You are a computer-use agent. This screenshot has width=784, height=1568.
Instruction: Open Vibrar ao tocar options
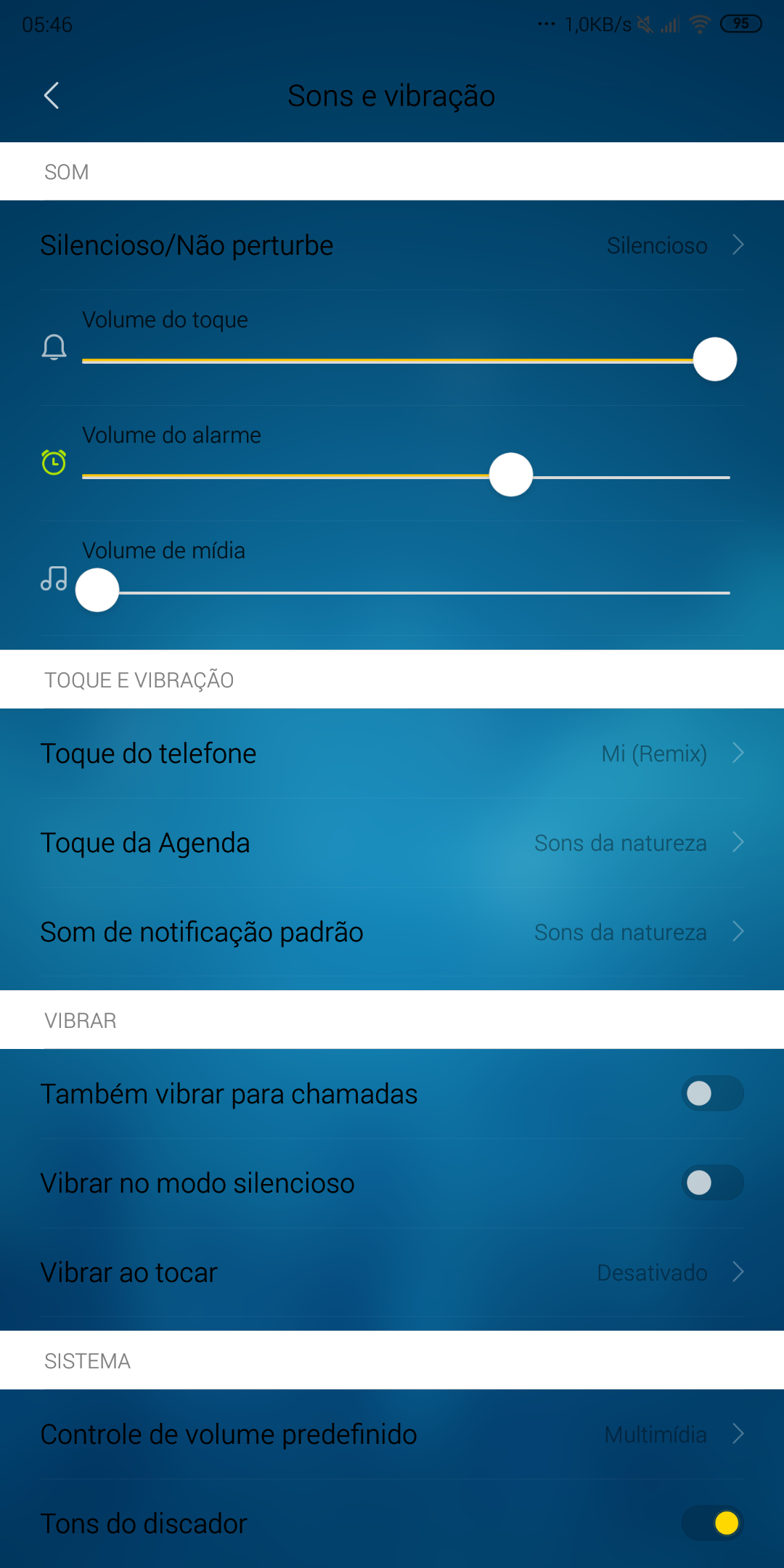392,1273
